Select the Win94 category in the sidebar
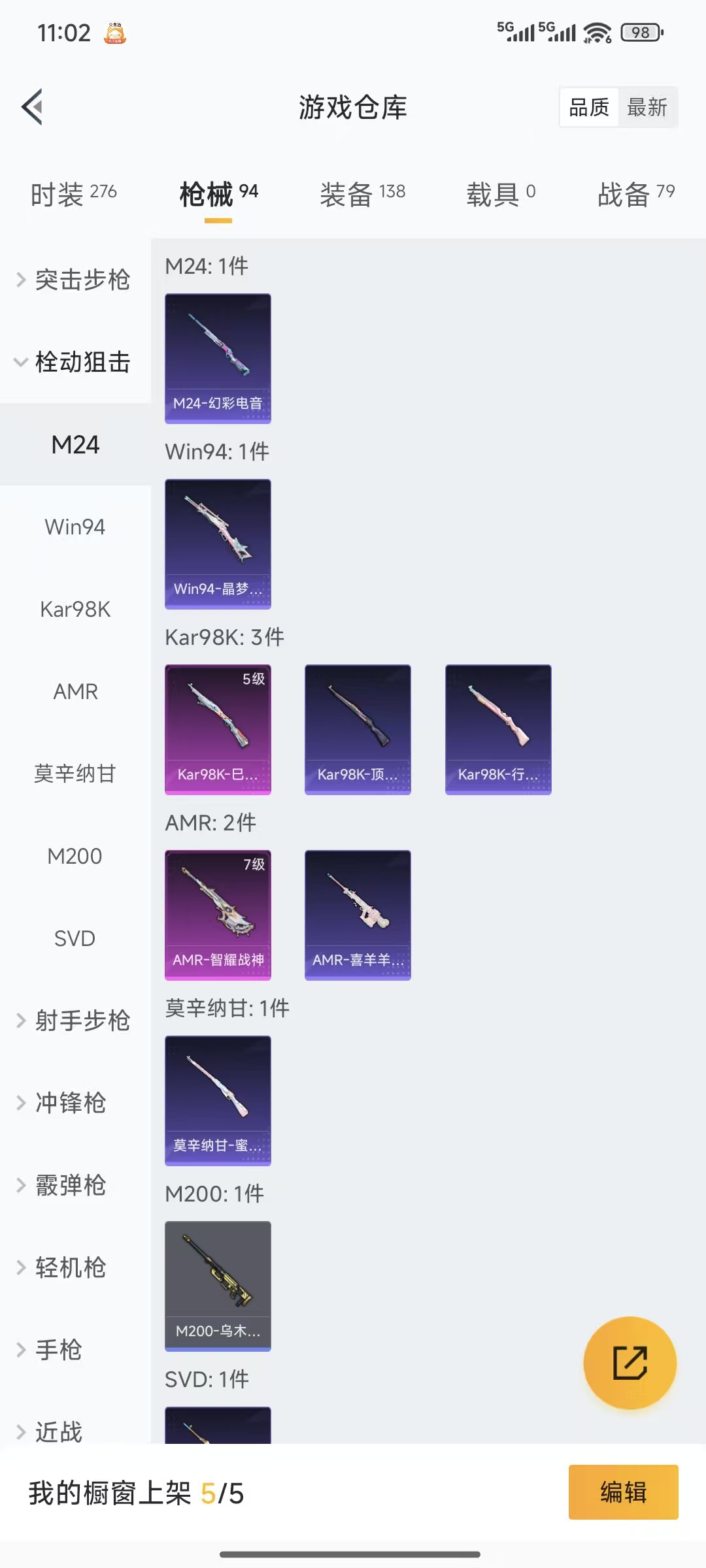The image size is (706, 1568). 75,526
